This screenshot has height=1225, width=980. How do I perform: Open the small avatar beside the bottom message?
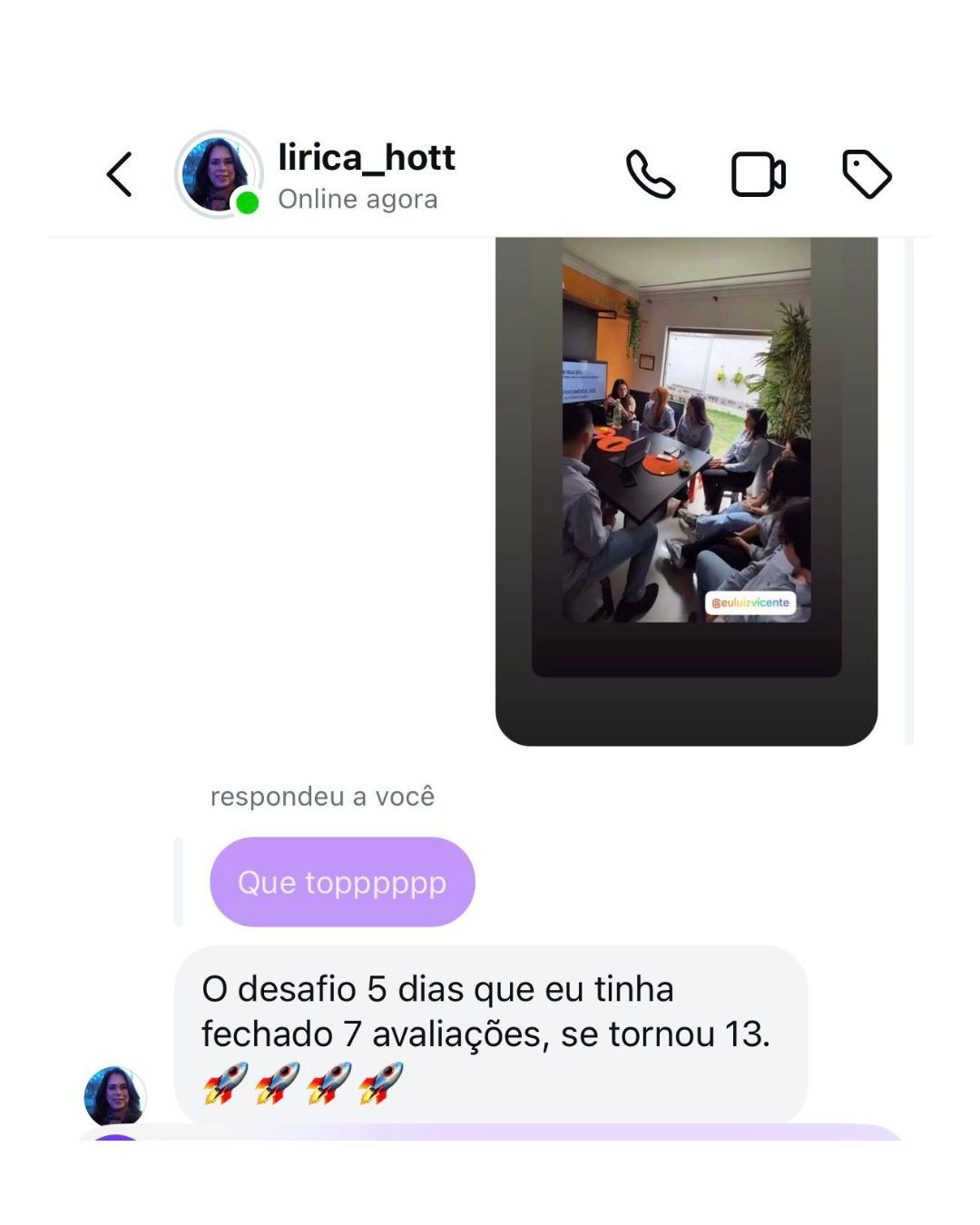point(114,1096)
